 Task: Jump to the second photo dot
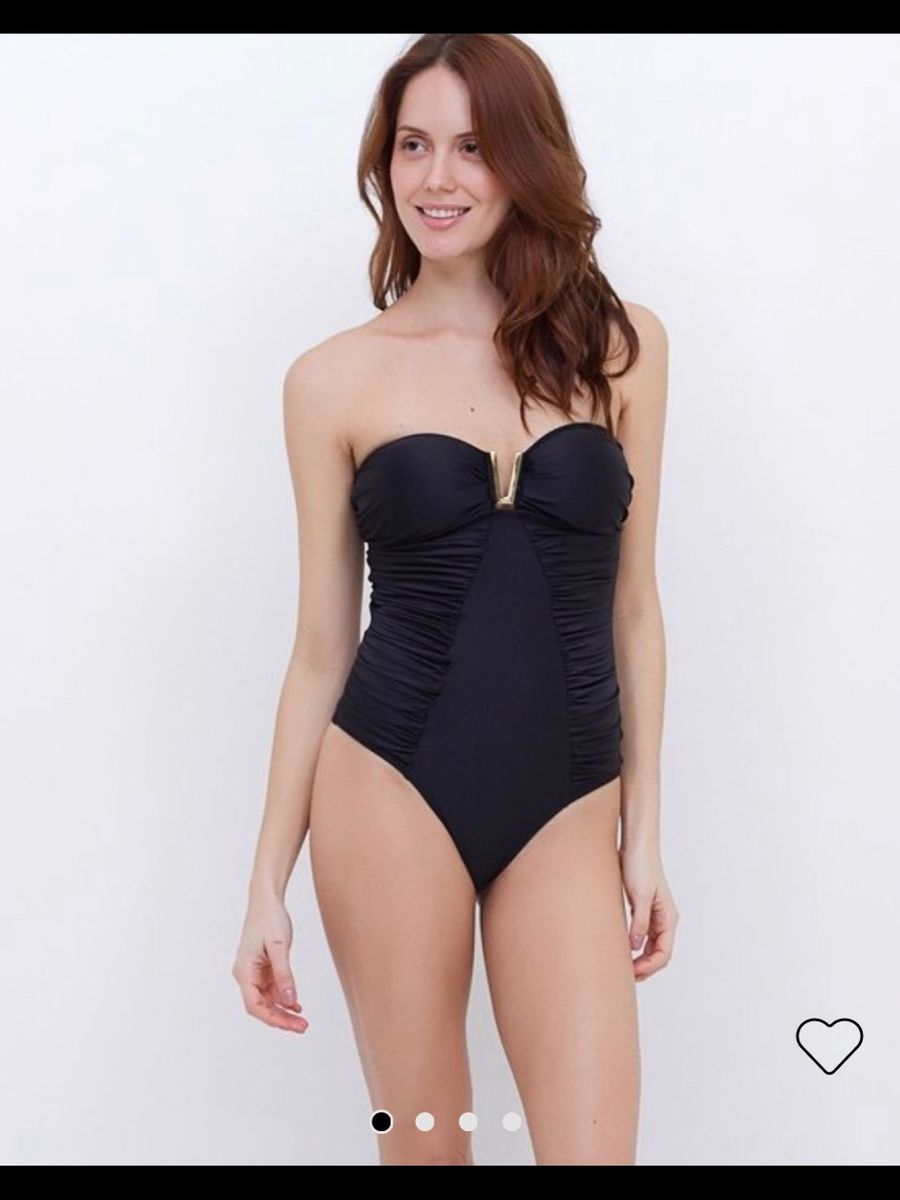pyautogui.click(x=425, y=1122)
